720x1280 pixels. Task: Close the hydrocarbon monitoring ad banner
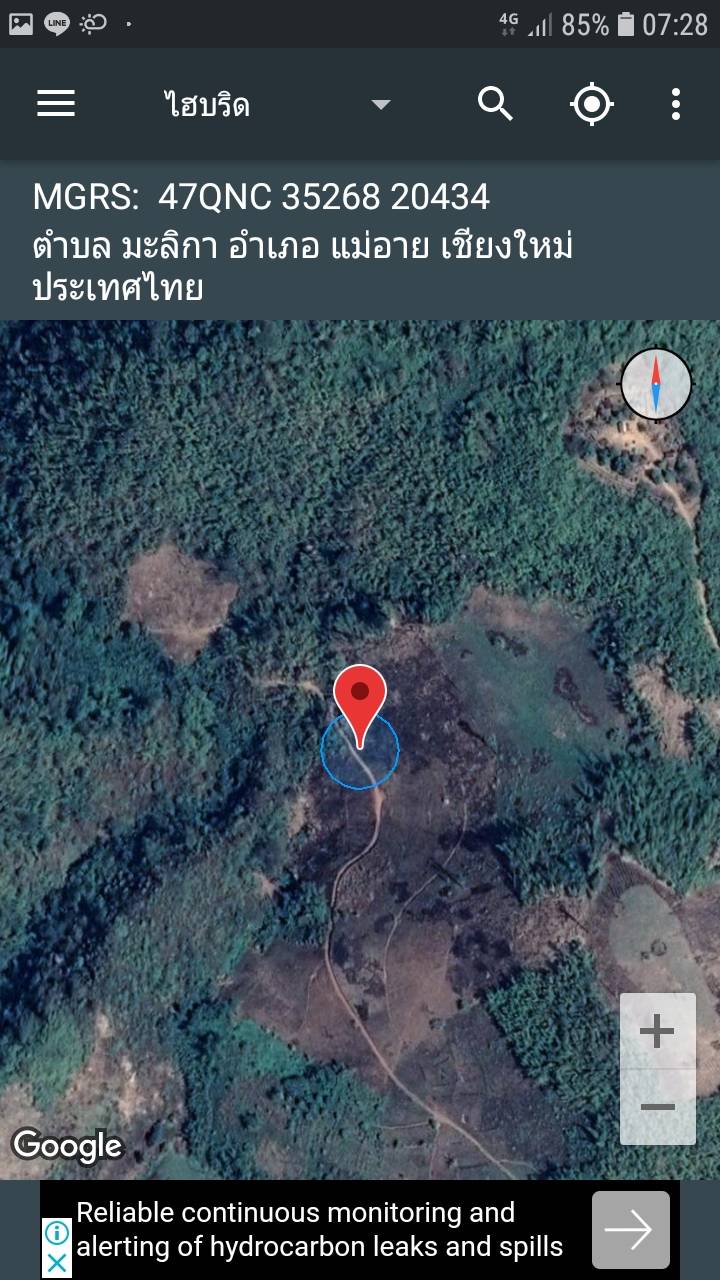58,1262
